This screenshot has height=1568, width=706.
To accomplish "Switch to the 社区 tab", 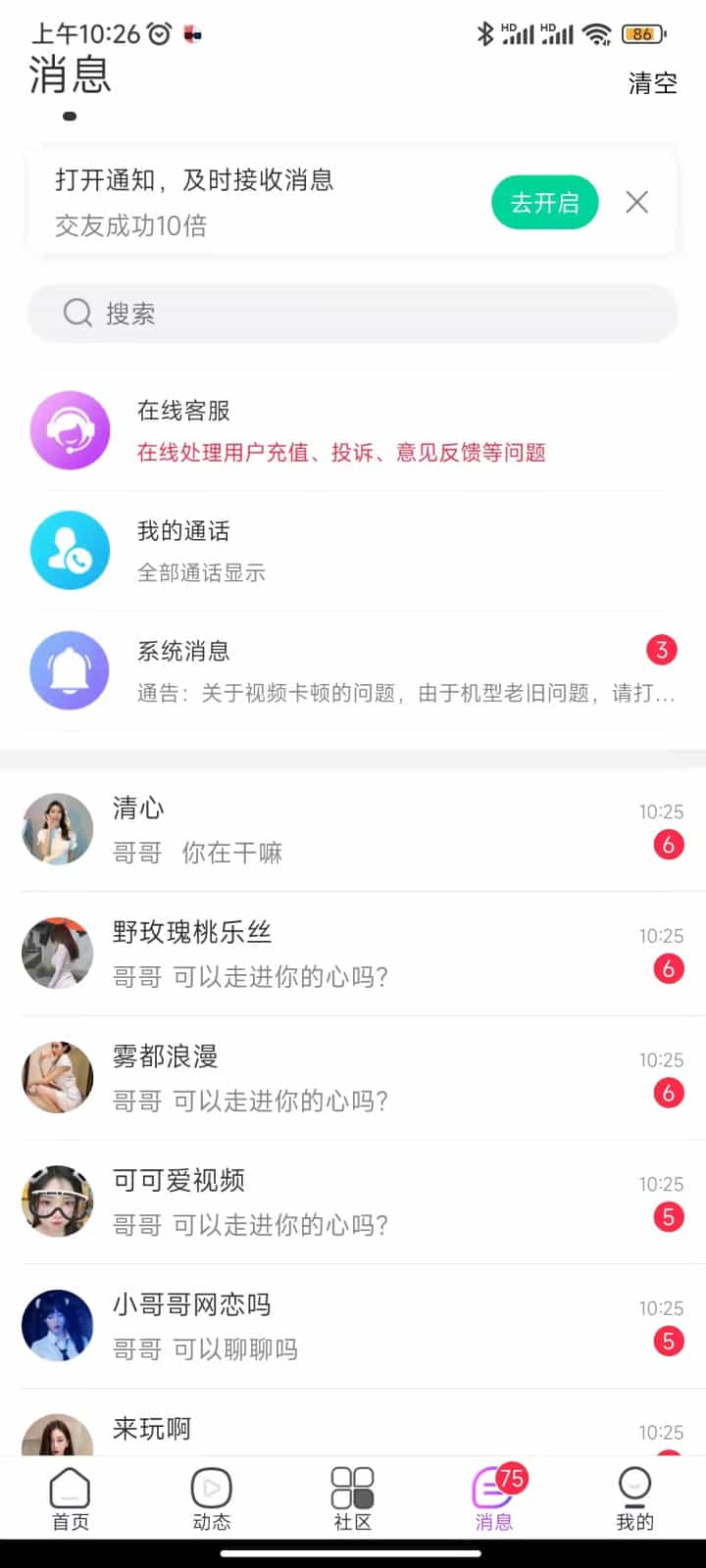I will pos(352,1499).
